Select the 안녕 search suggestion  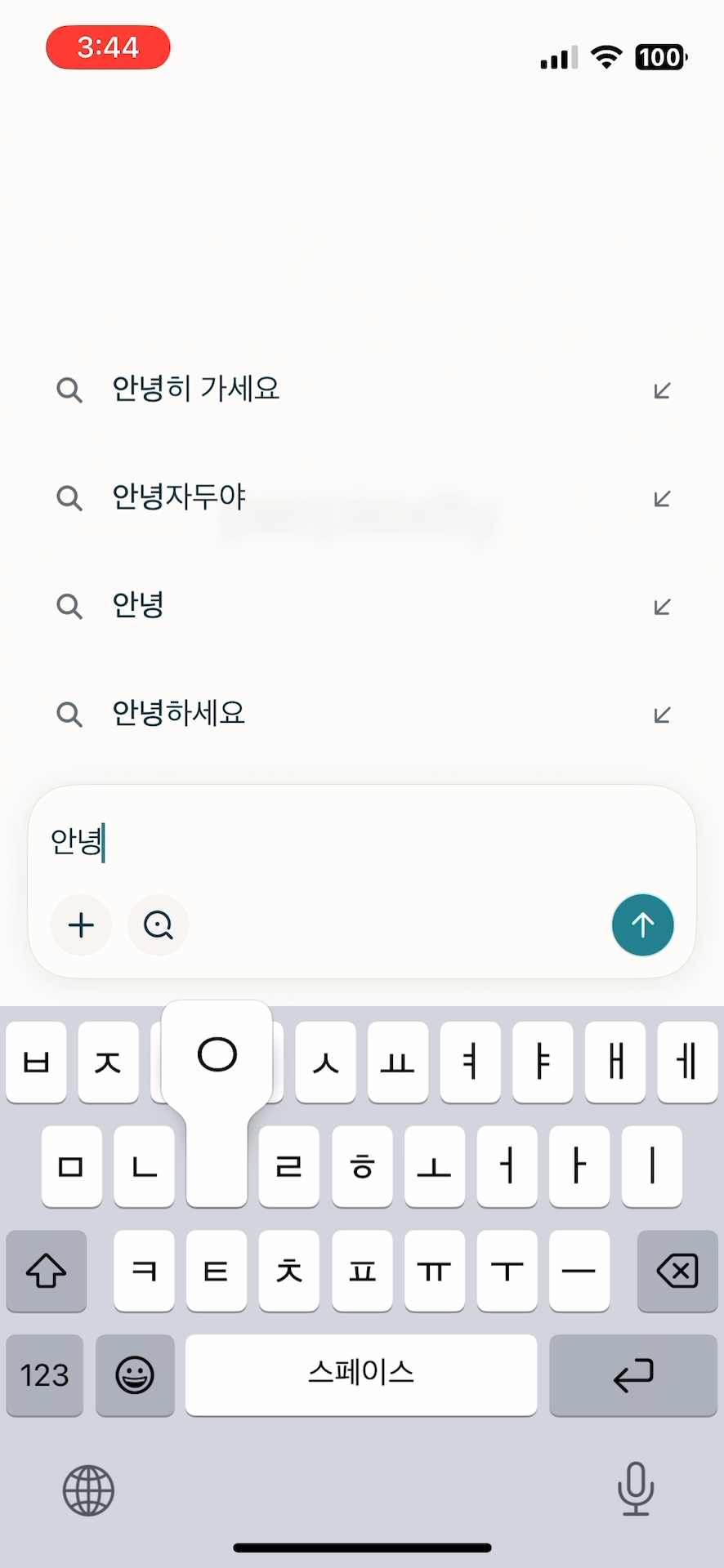[138, 604]
